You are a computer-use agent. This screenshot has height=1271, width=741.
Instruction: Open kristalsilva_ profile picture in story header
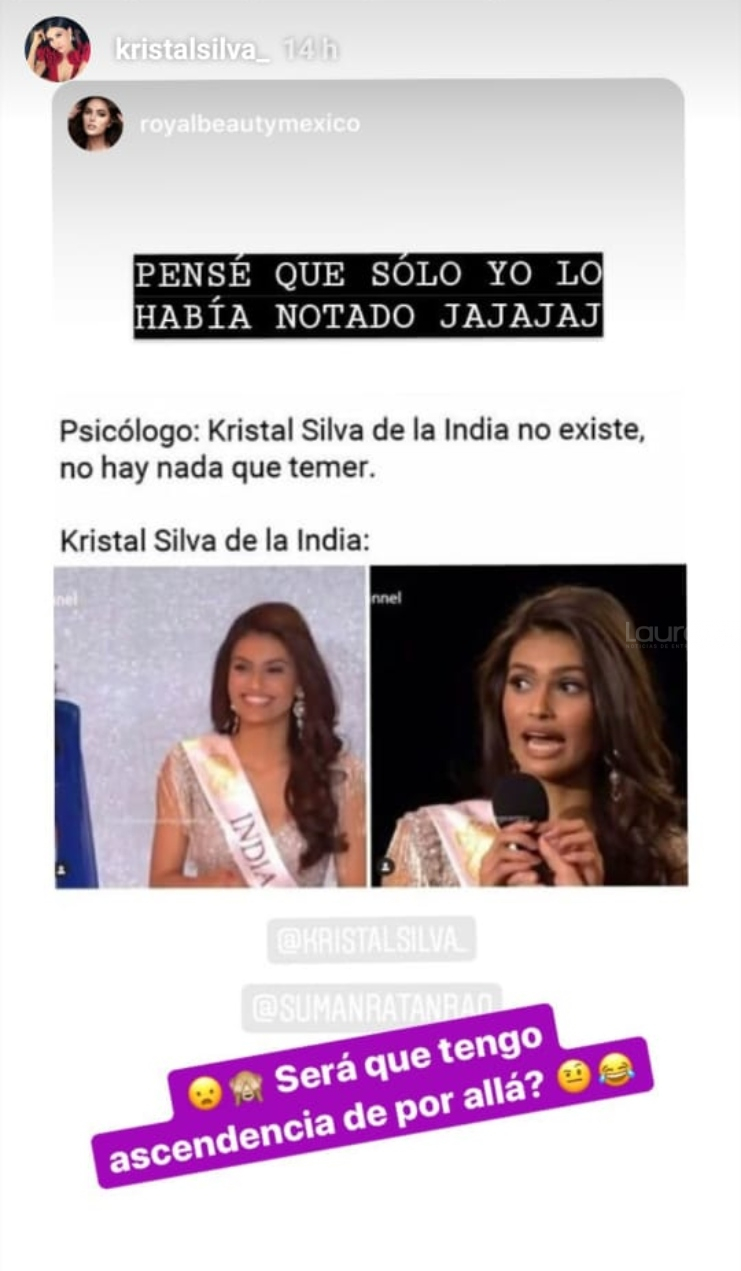[x=57, y=49]
